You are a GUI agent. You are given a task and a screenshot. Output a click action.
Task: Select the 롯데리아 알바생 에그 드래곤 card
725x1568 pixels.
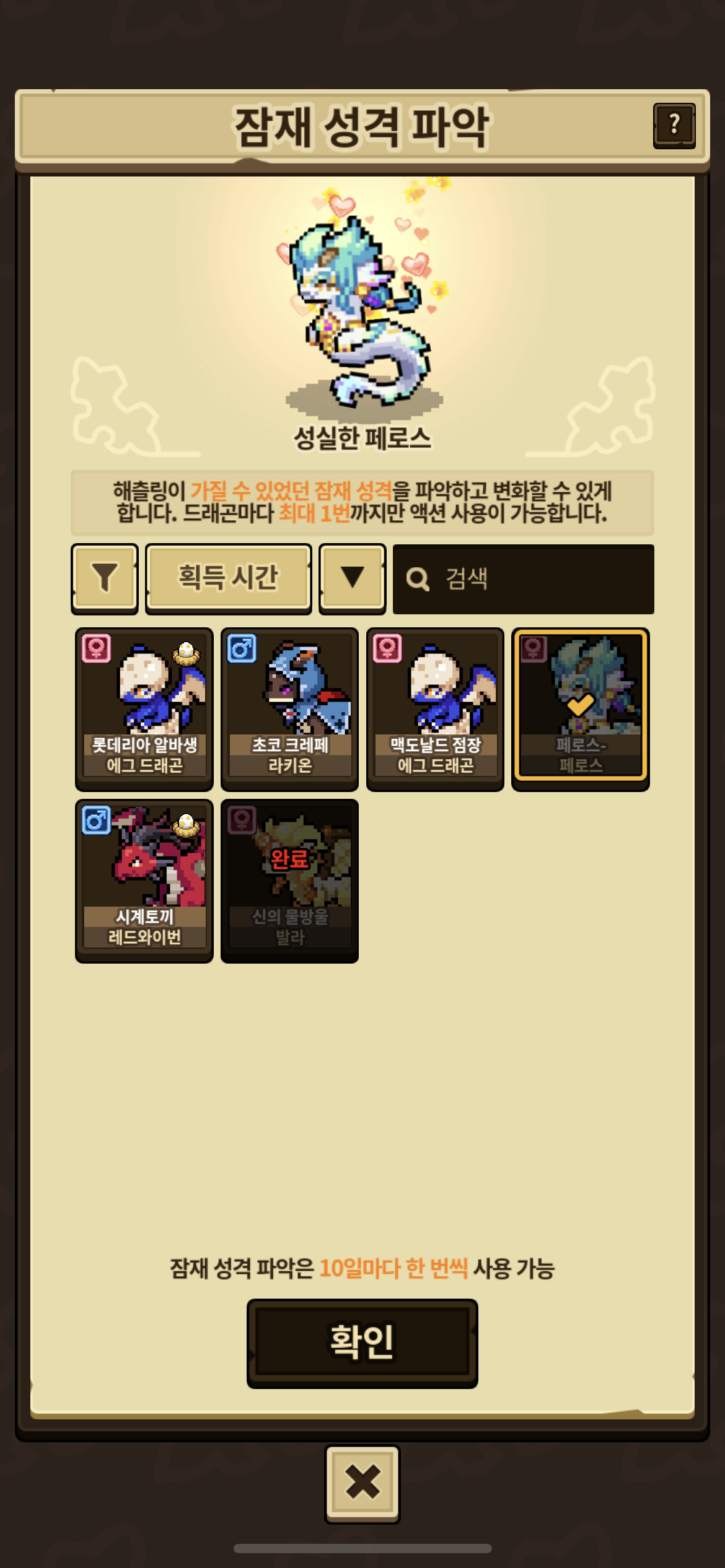click(144, 710)
